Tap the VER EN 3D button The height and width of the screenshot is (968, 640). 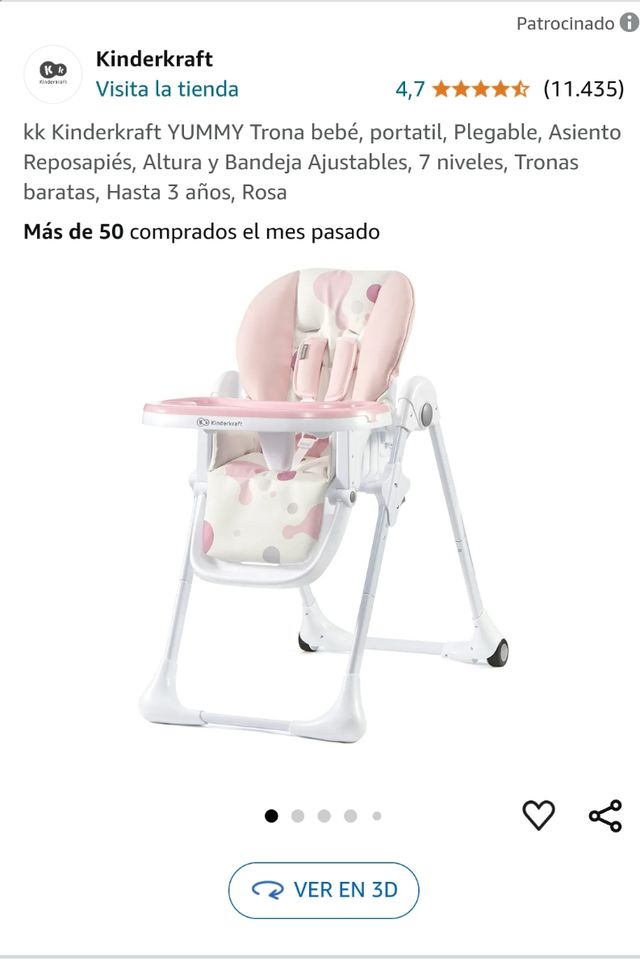point(323,890)
